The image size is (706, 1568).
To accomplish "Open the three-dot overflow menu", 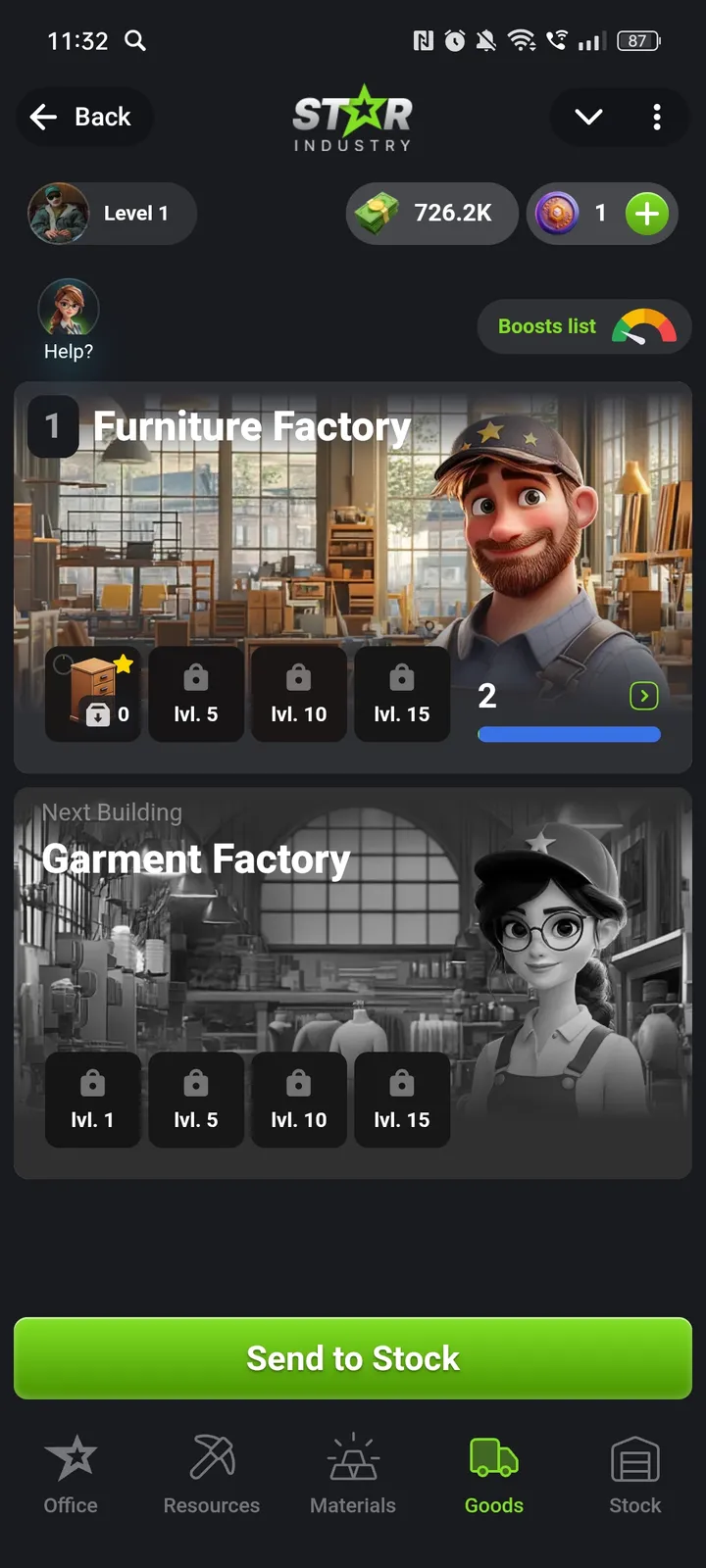I will pyautogui.click(x=657, y=117).
